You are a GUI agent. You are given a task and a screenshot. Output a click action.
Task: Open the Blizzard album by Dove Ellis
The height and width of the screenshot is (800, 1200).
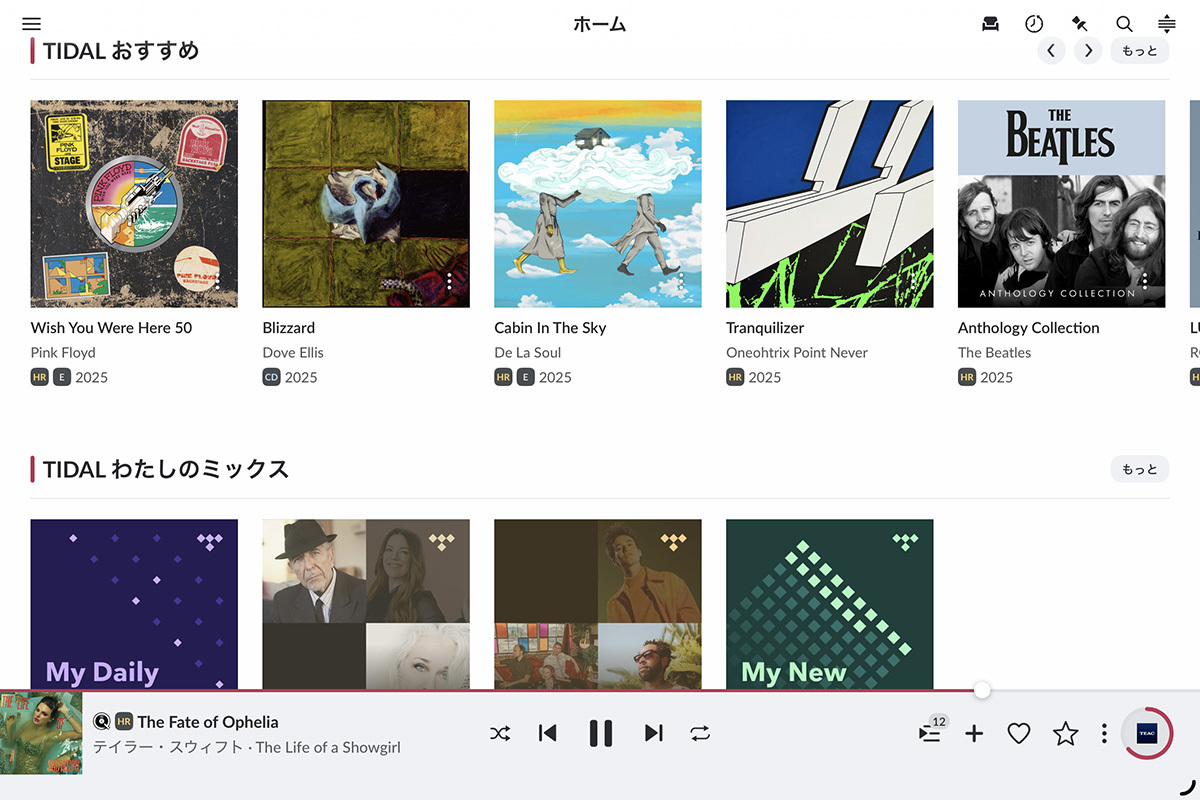366,204
